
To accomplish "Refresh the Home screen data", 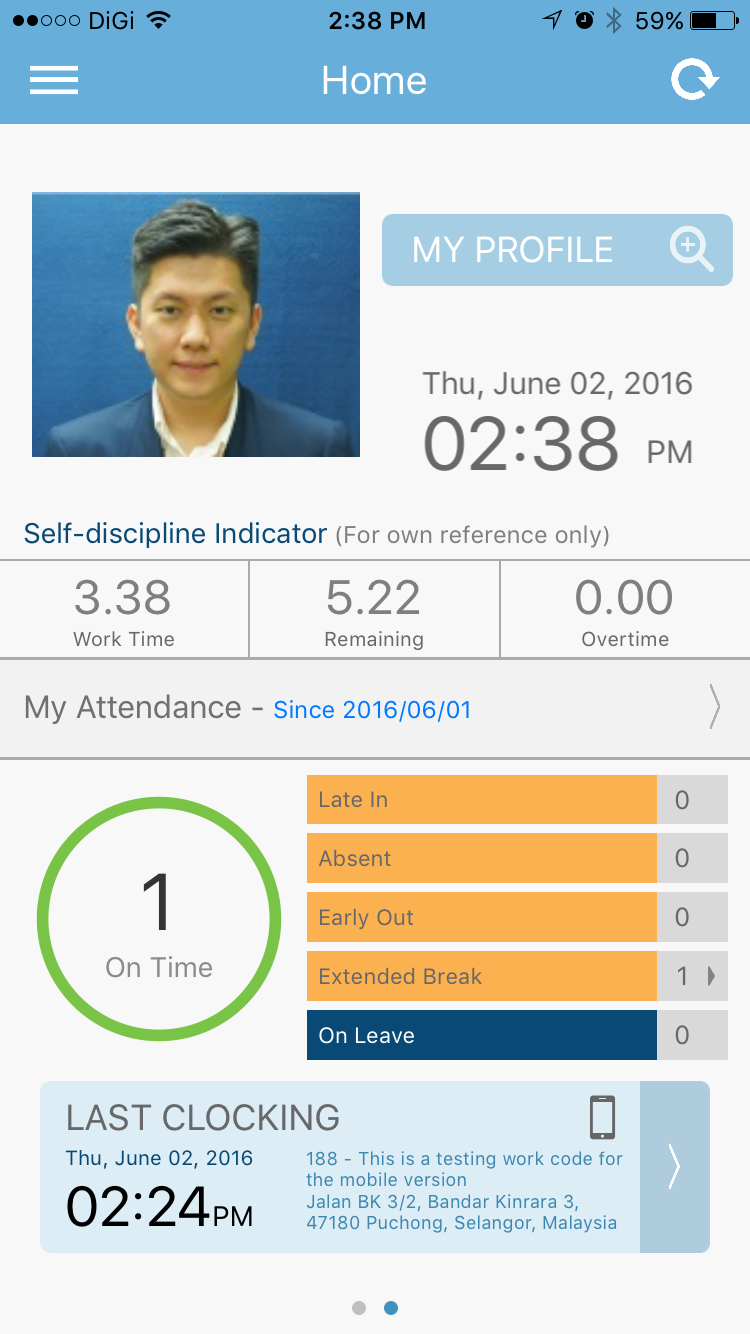I will coord(694,80).
